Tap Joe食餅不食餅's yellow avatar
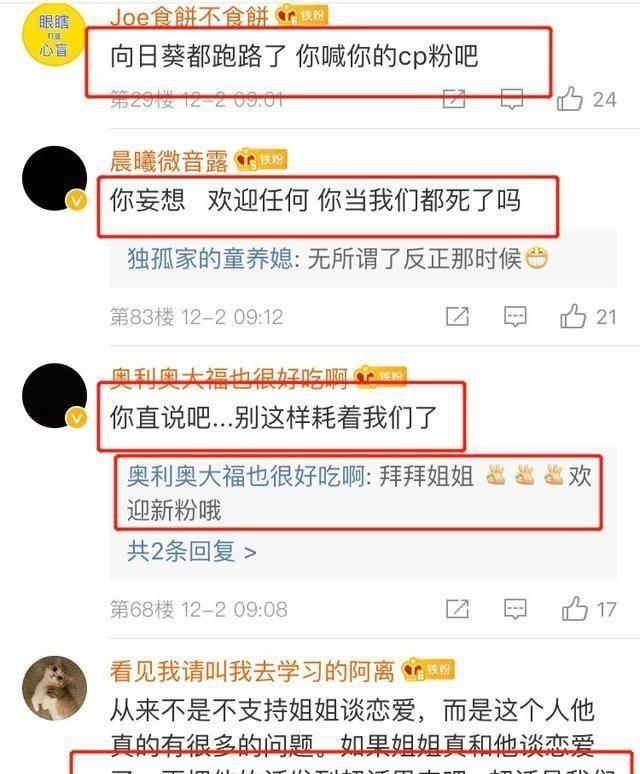 (x=54, y=32)
